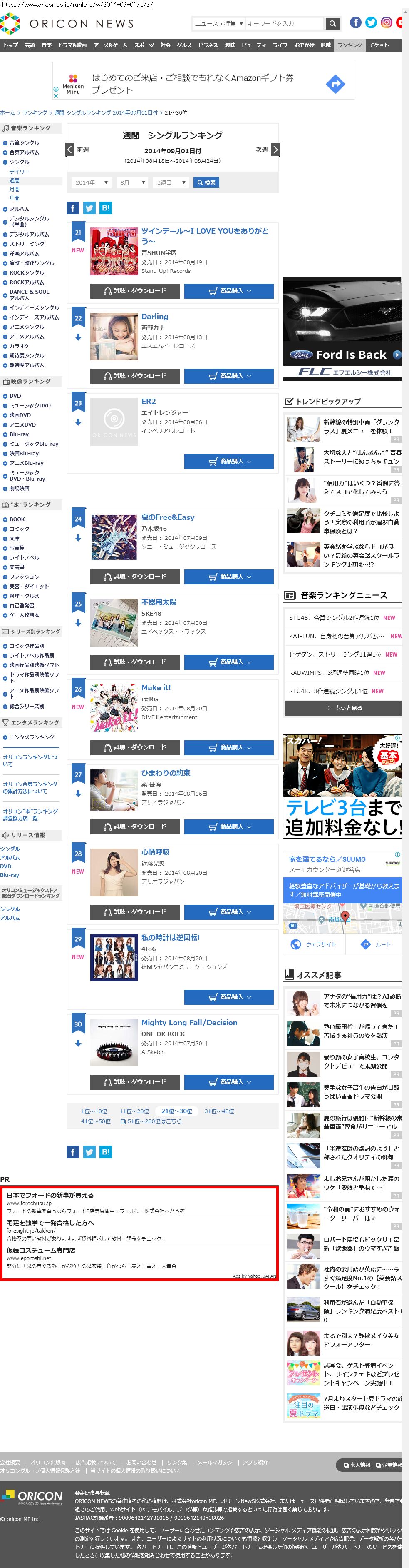The image size is (409, 1568).
Task: Open the ランキング navigation tab
Action: (x=350, y=45)
